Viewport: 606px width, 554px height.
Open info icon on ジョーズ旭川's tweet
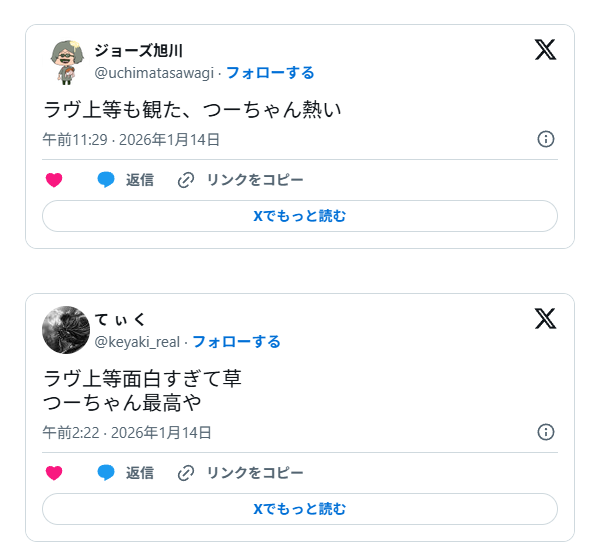[x=546, y=139]
